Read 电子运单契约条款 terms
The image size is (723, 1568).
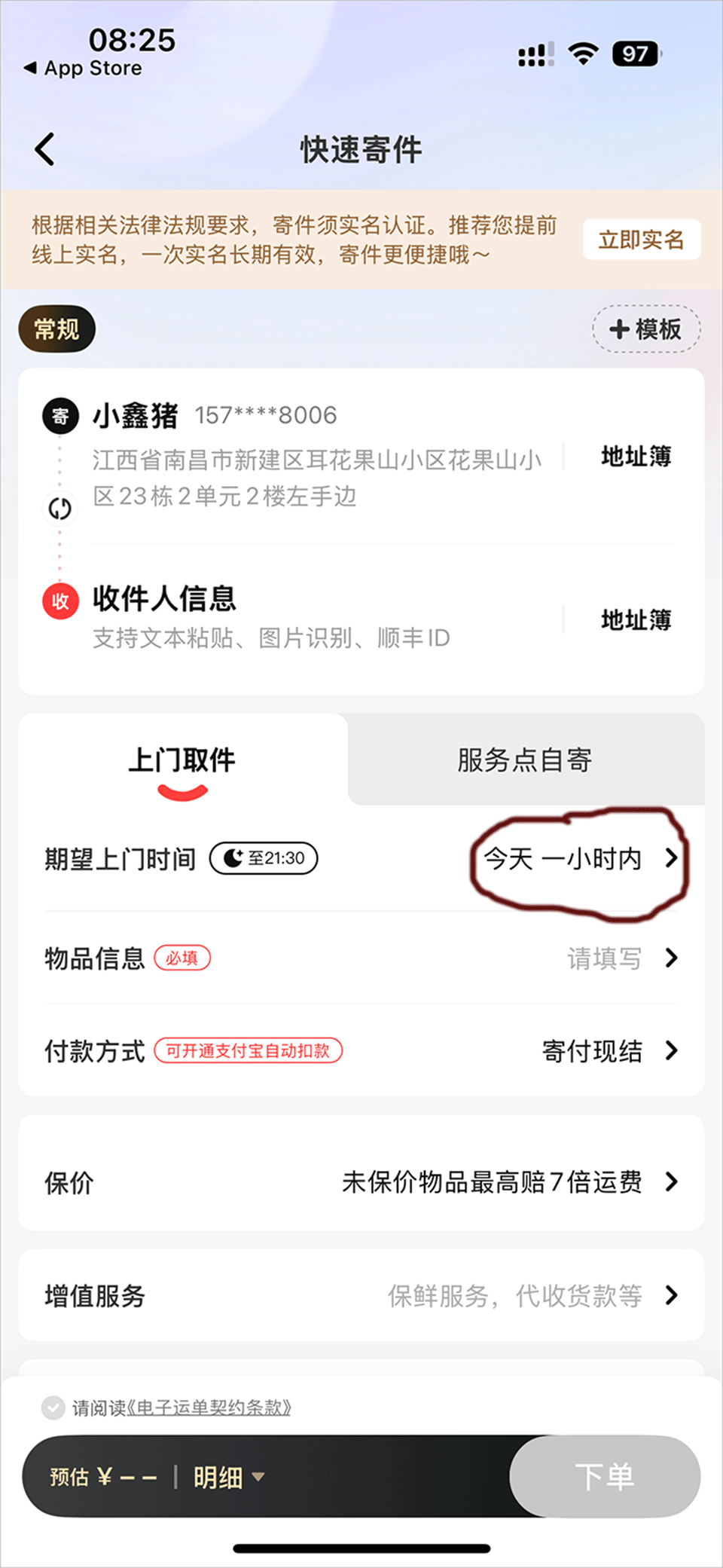(x=209, y=1408)
